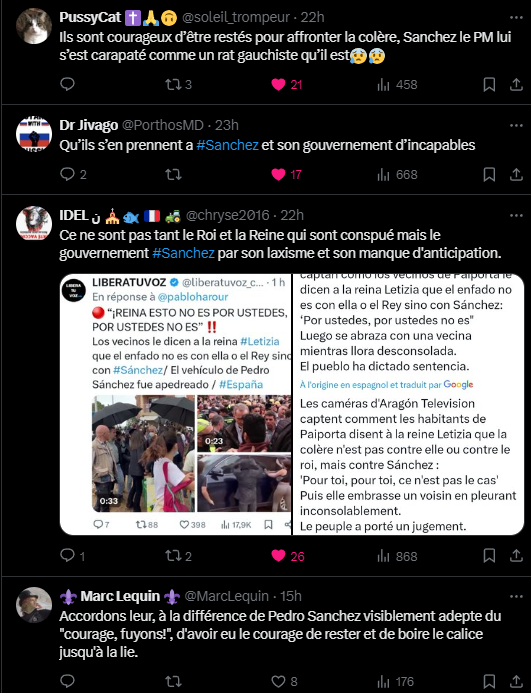The image size is (531, 693).
Task: Retweet Marc Lequin's post
Action: coord(173,681)
